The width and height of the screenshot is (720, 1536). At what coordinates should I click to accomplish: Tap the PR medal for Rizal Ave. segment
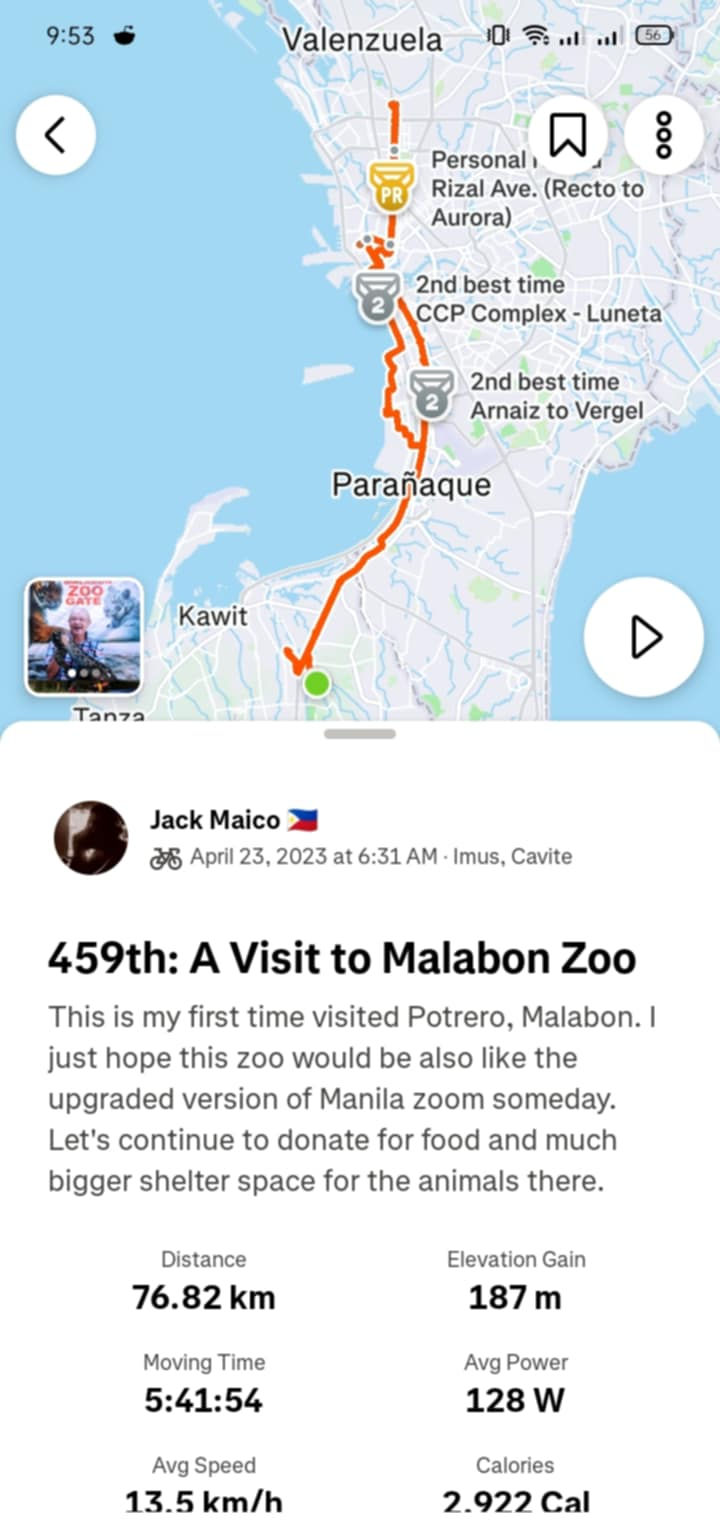click(x=392, y=186)
